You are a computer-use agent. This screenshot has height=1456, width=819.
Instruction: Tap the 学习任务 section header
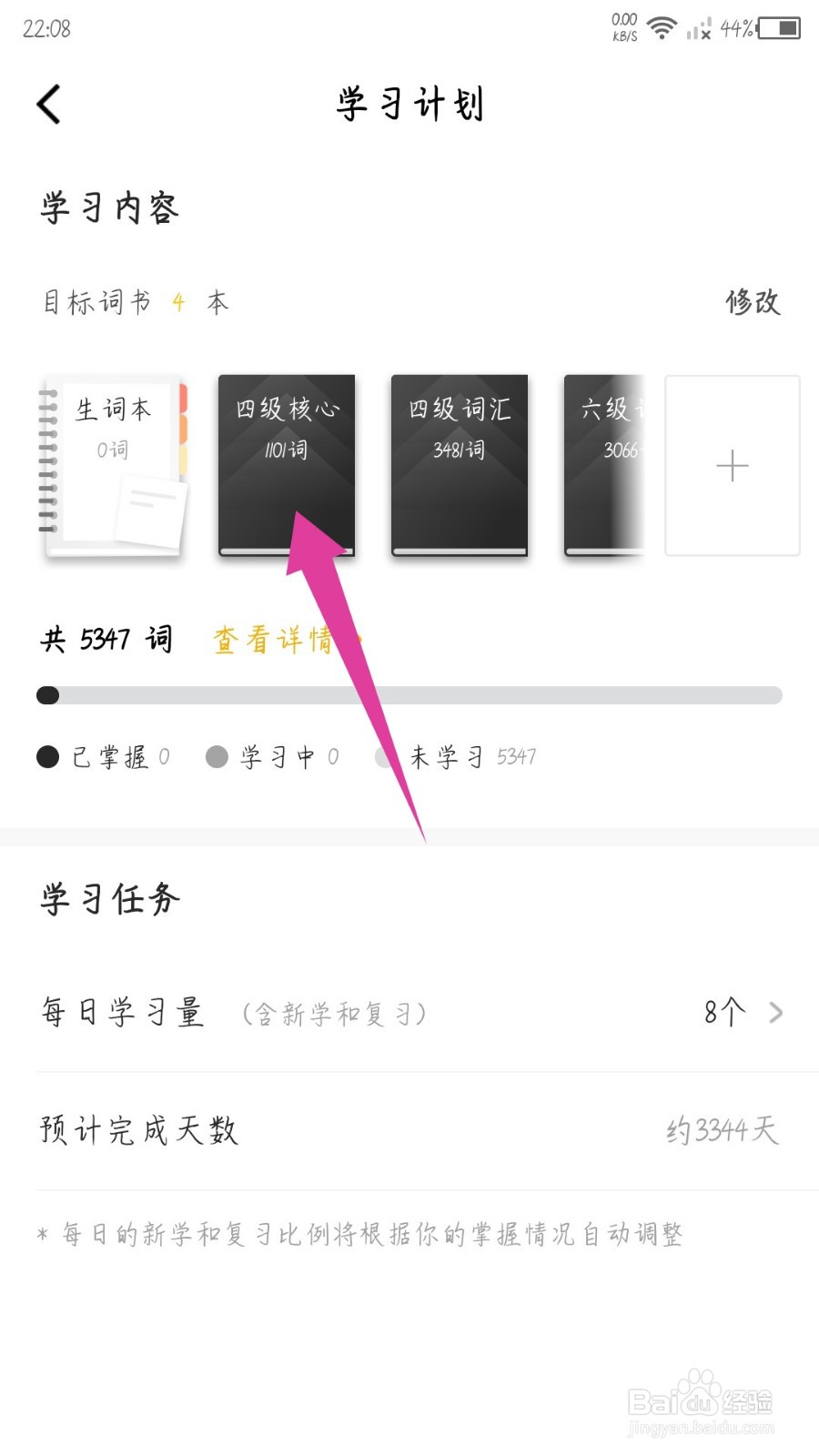[x=109, y=899]
